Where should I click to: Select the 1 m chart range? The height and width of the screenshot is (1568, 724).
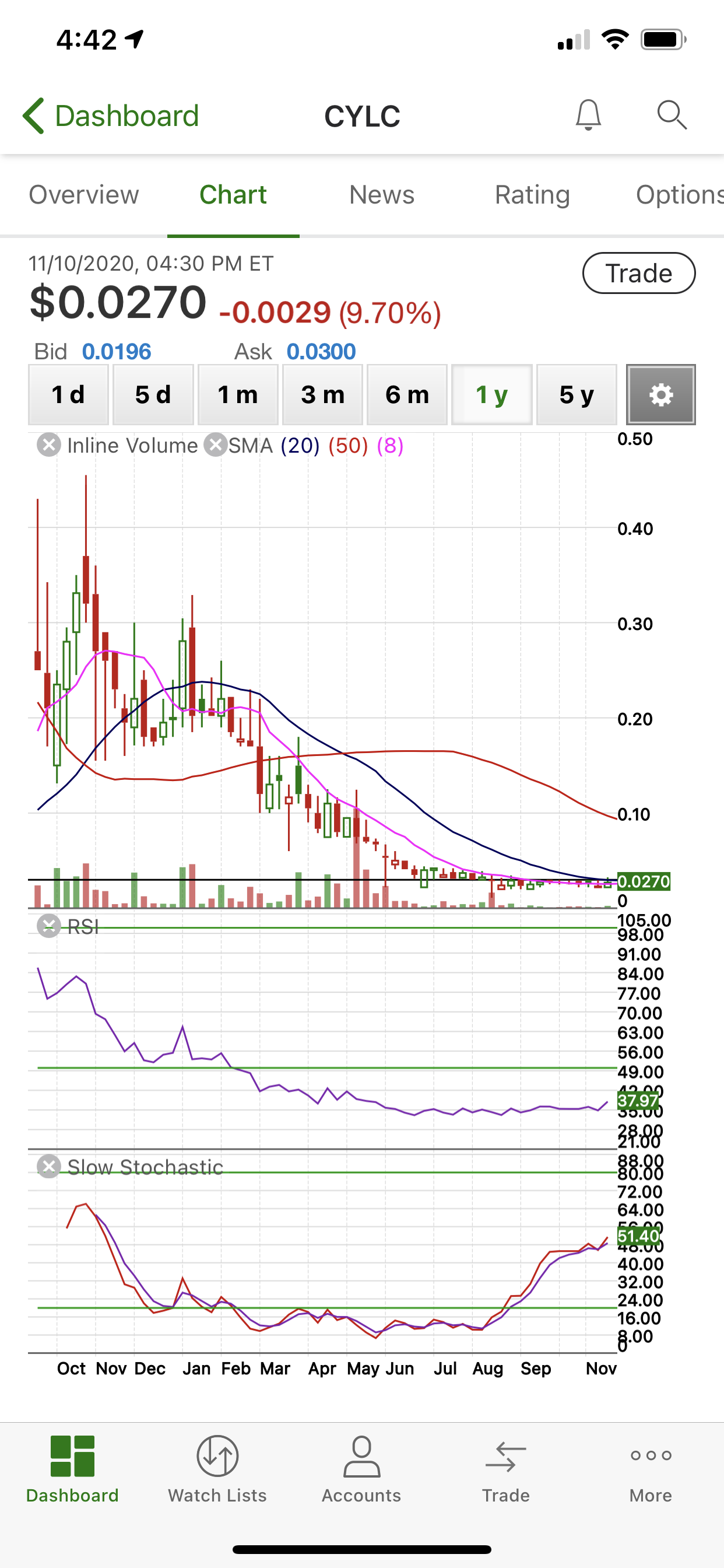coord(238,394)
